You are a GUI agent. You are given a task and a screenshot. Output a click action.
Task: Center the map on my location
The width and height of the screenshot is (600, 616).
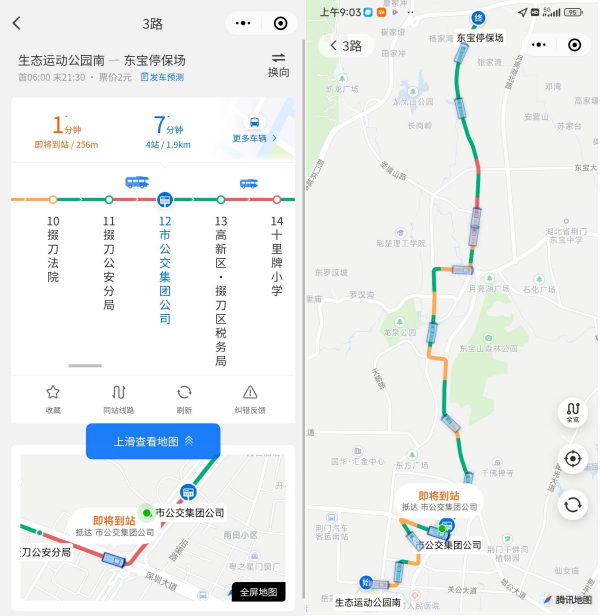point(572,458)
